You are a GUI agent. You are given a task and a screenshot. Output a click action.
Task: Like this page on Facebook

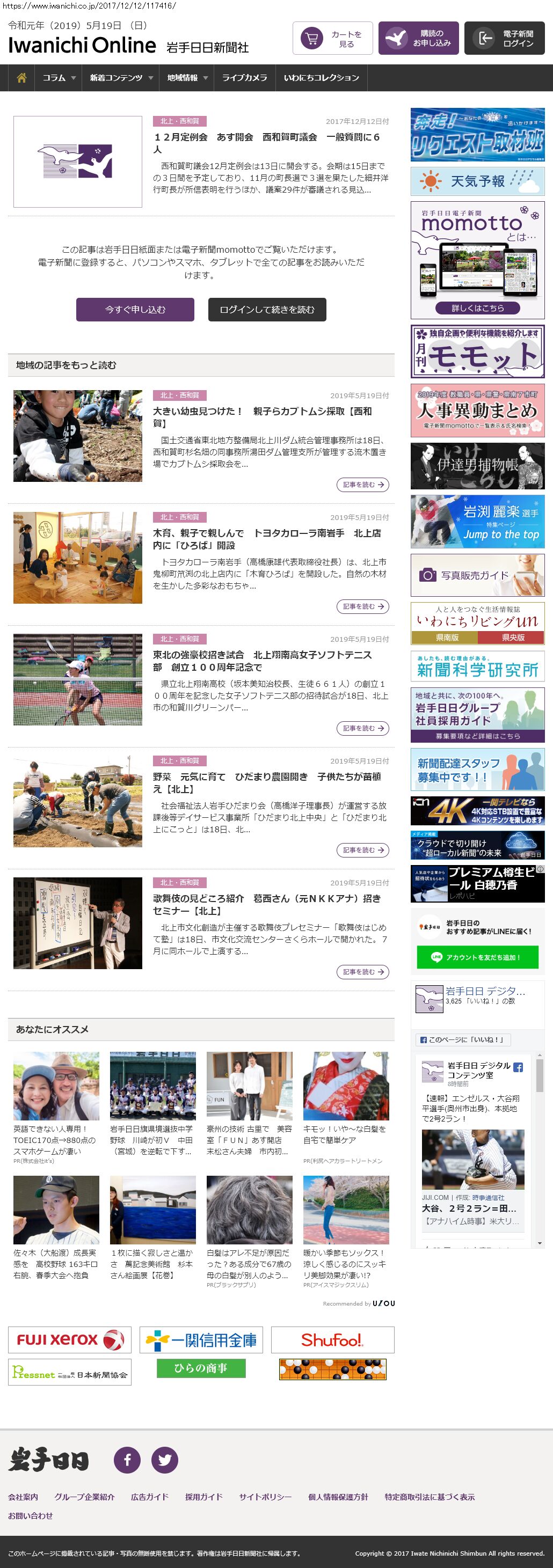[x=462, y=1039]
